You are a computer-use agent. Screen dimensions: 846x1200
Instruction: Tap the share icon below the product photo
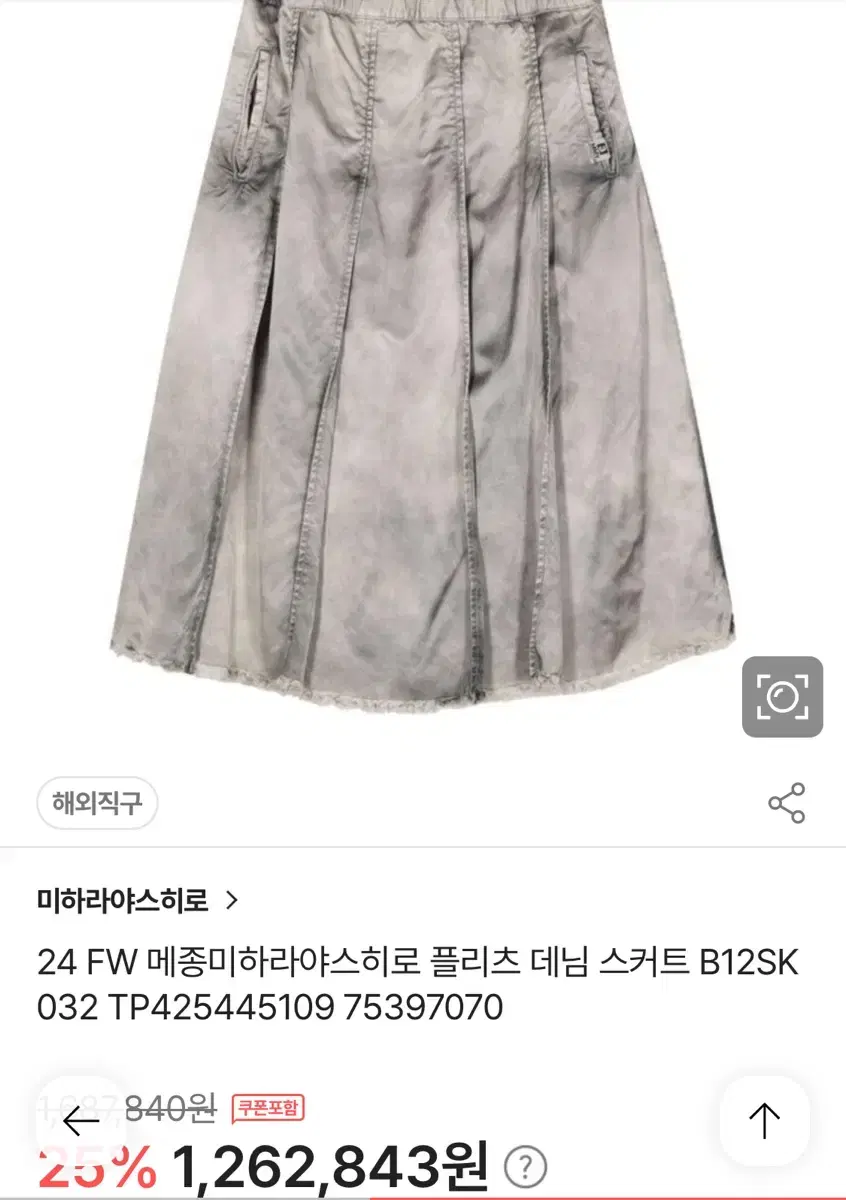[x=786, y=804]
